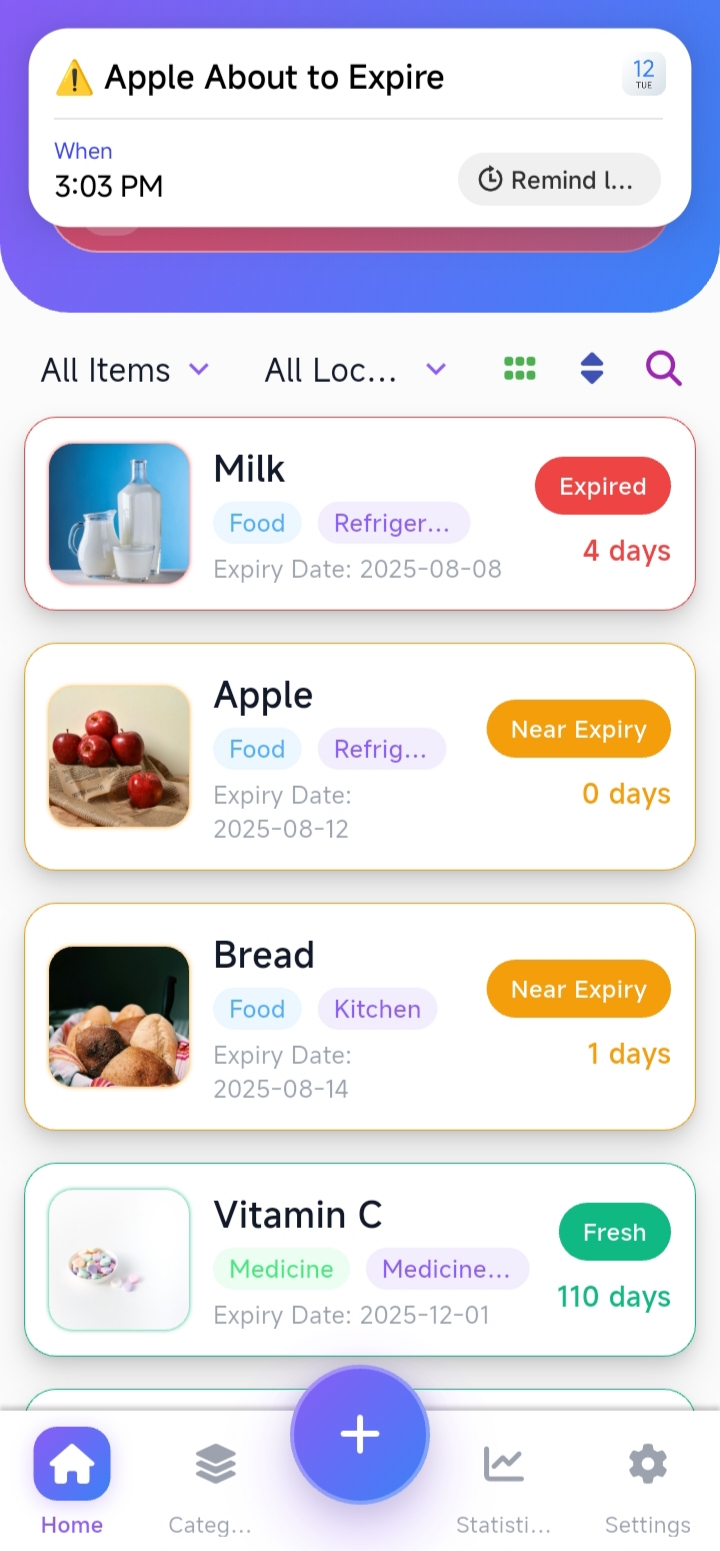
Task: Click the sort arrows icon
Action: coord(592,369)
